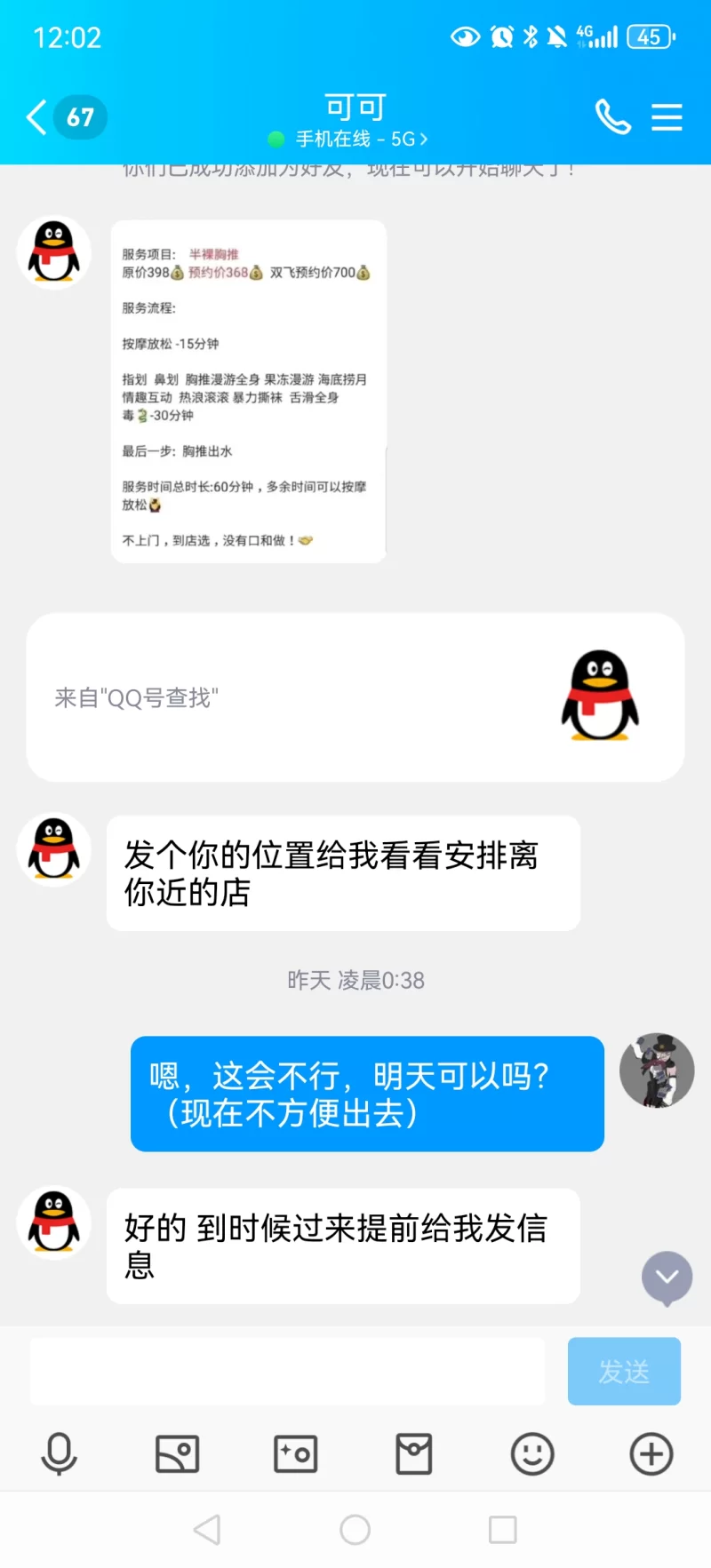View the service price list image
Image resolution: width=711 pixels, height=1568 pixels.
click(x=248, y=392)
